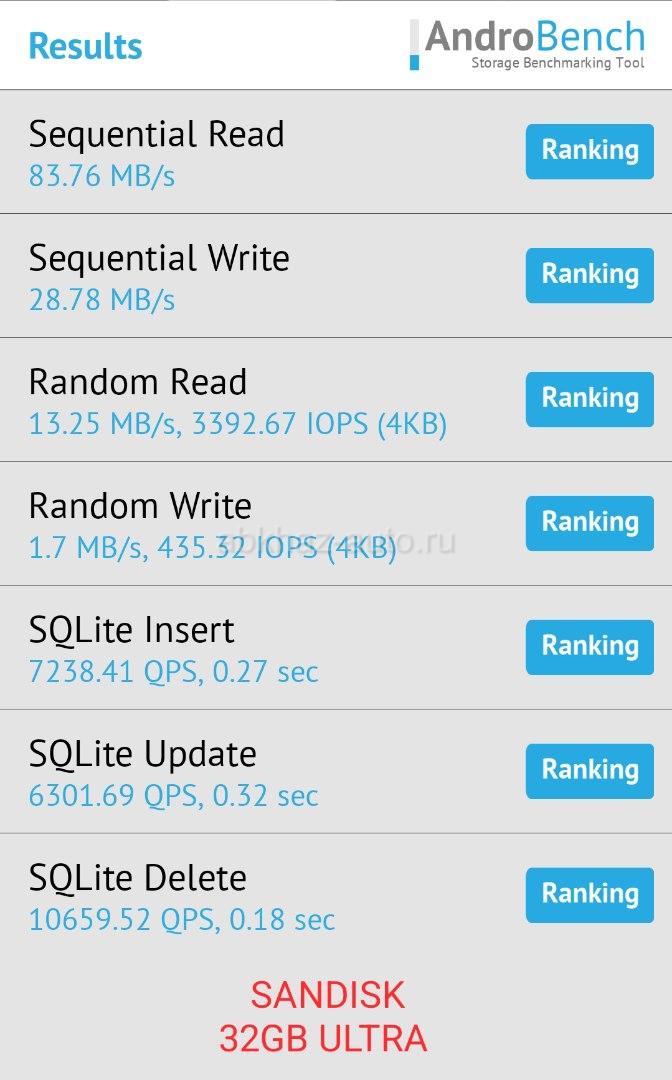
Task: View the Sequential Write ranking
Action: [x=589, y=275]
